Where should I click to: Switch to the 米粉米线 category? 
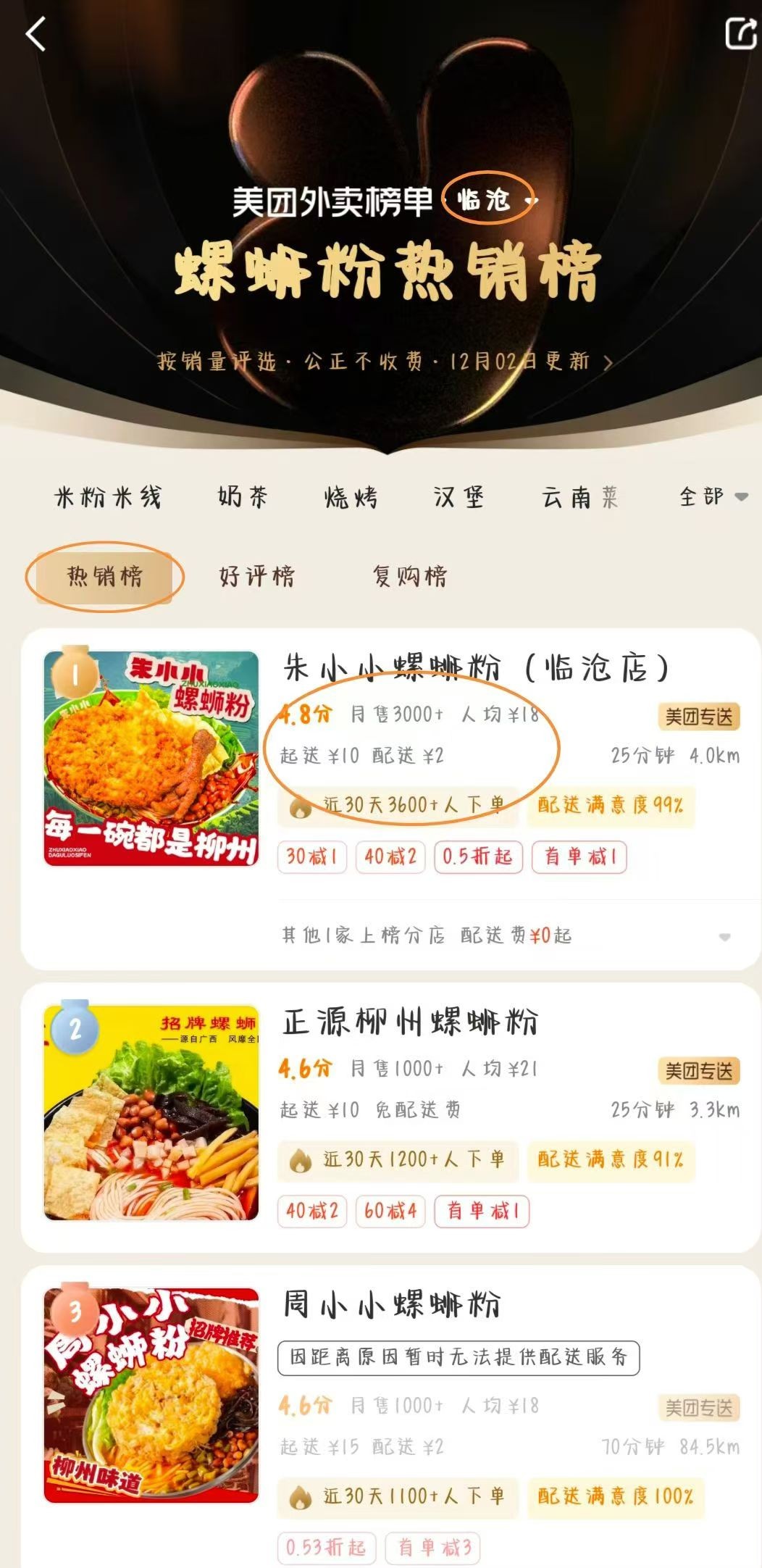click(x=109, y=497)
